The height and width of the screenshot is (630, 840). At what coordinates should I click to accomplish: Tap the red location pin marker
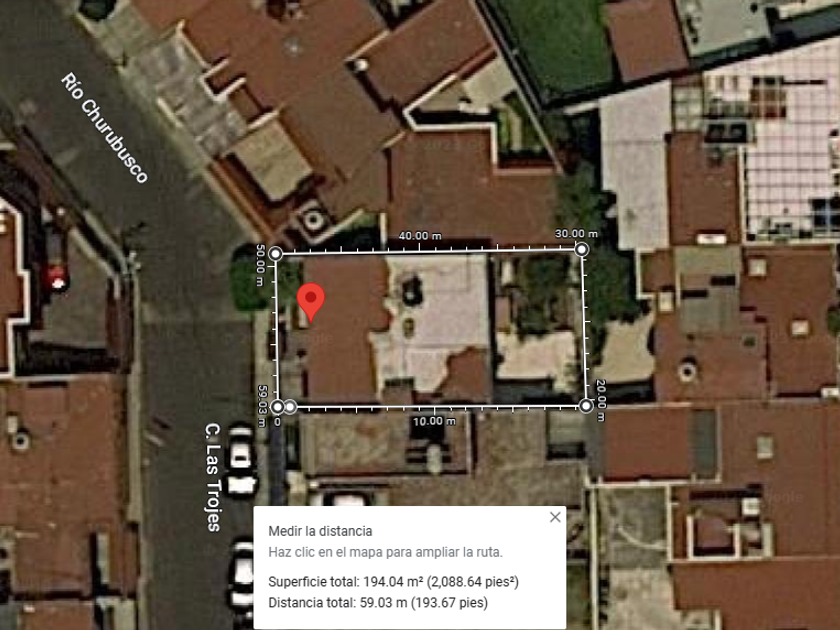pos(311,303)
